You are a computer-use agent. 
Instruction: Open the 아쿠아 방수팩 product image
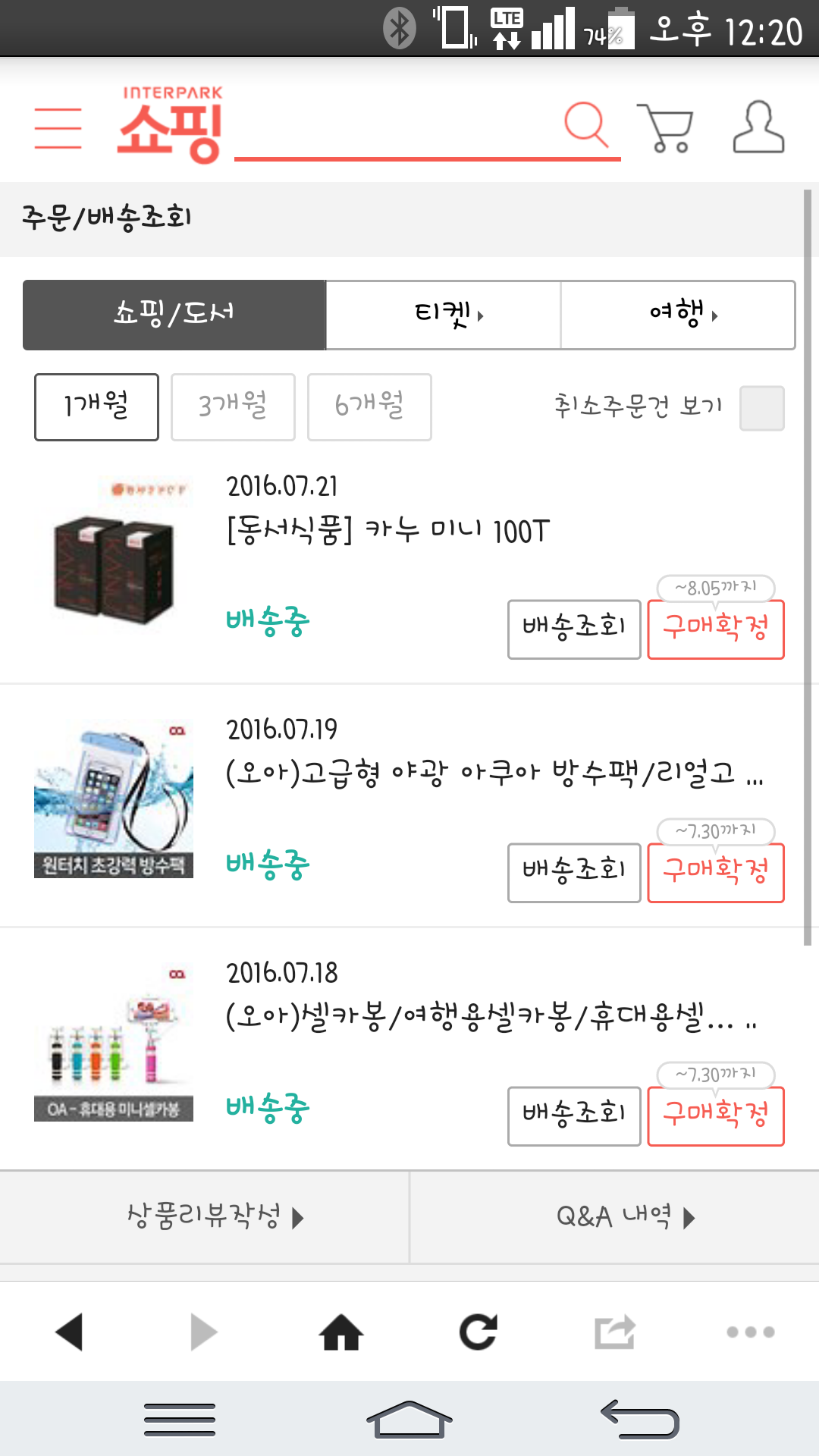tap(114, 799)
